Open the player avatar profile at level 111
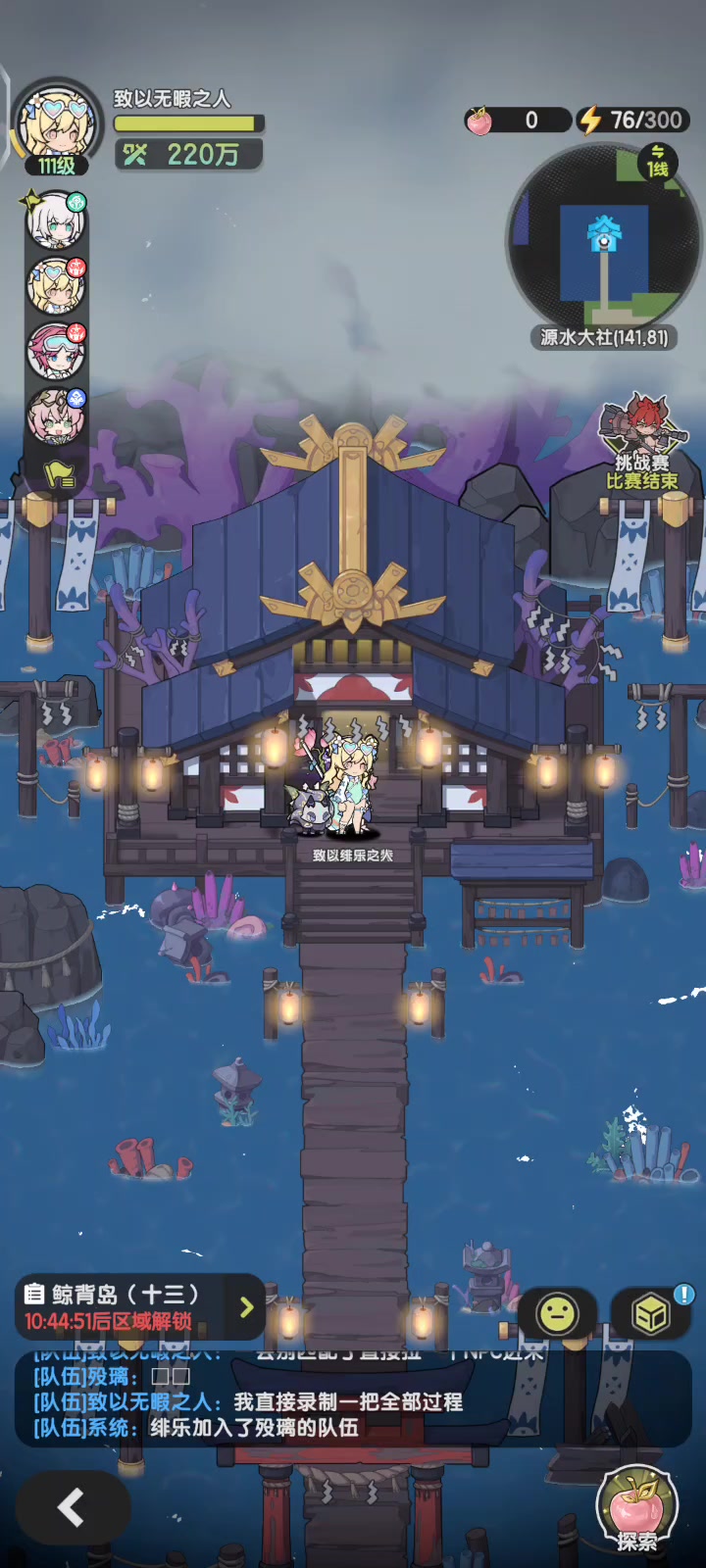The width and height of the screenshot is (706, 1568). tap(57, 127)
